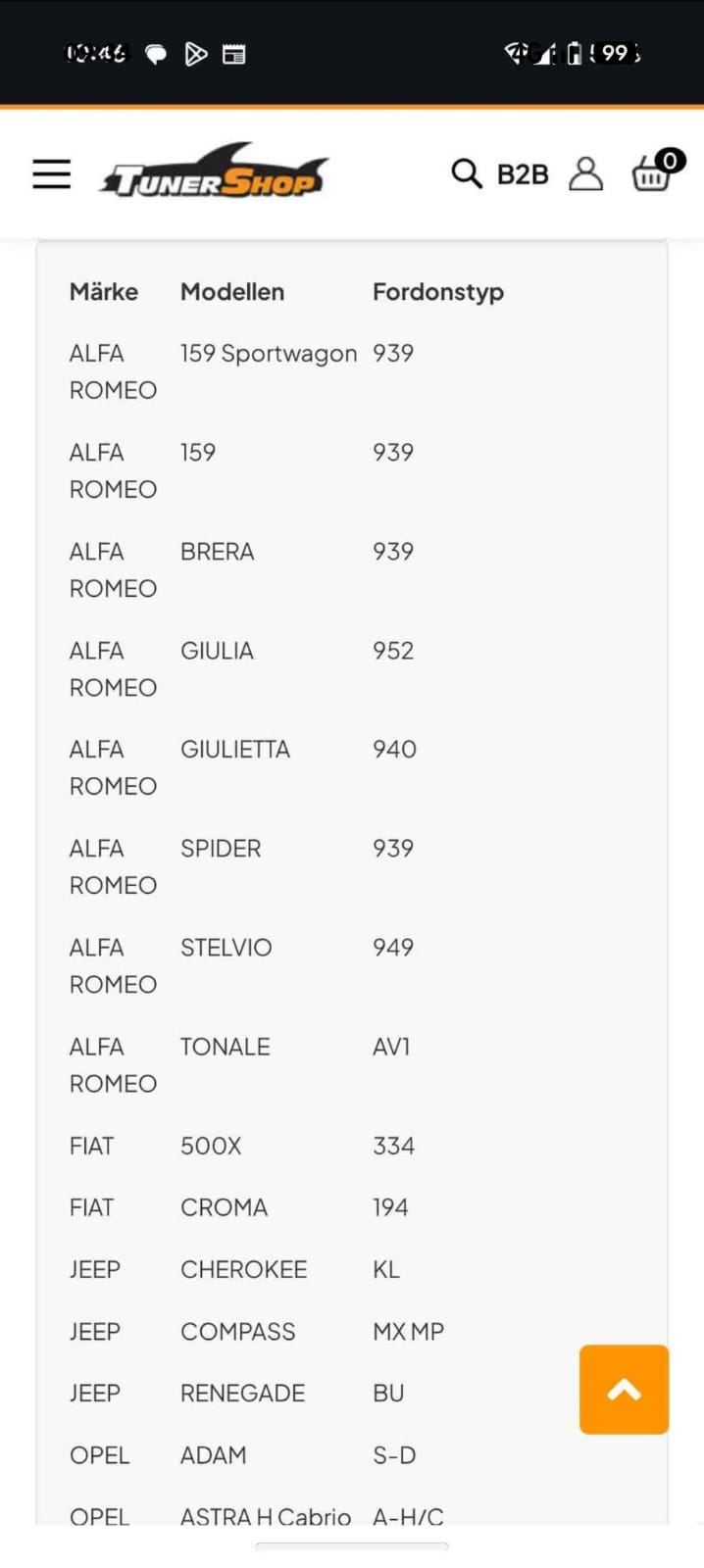The image size is (704, 1568).
Task: Go to the TunerShop home page
Action: pos(214,172)
